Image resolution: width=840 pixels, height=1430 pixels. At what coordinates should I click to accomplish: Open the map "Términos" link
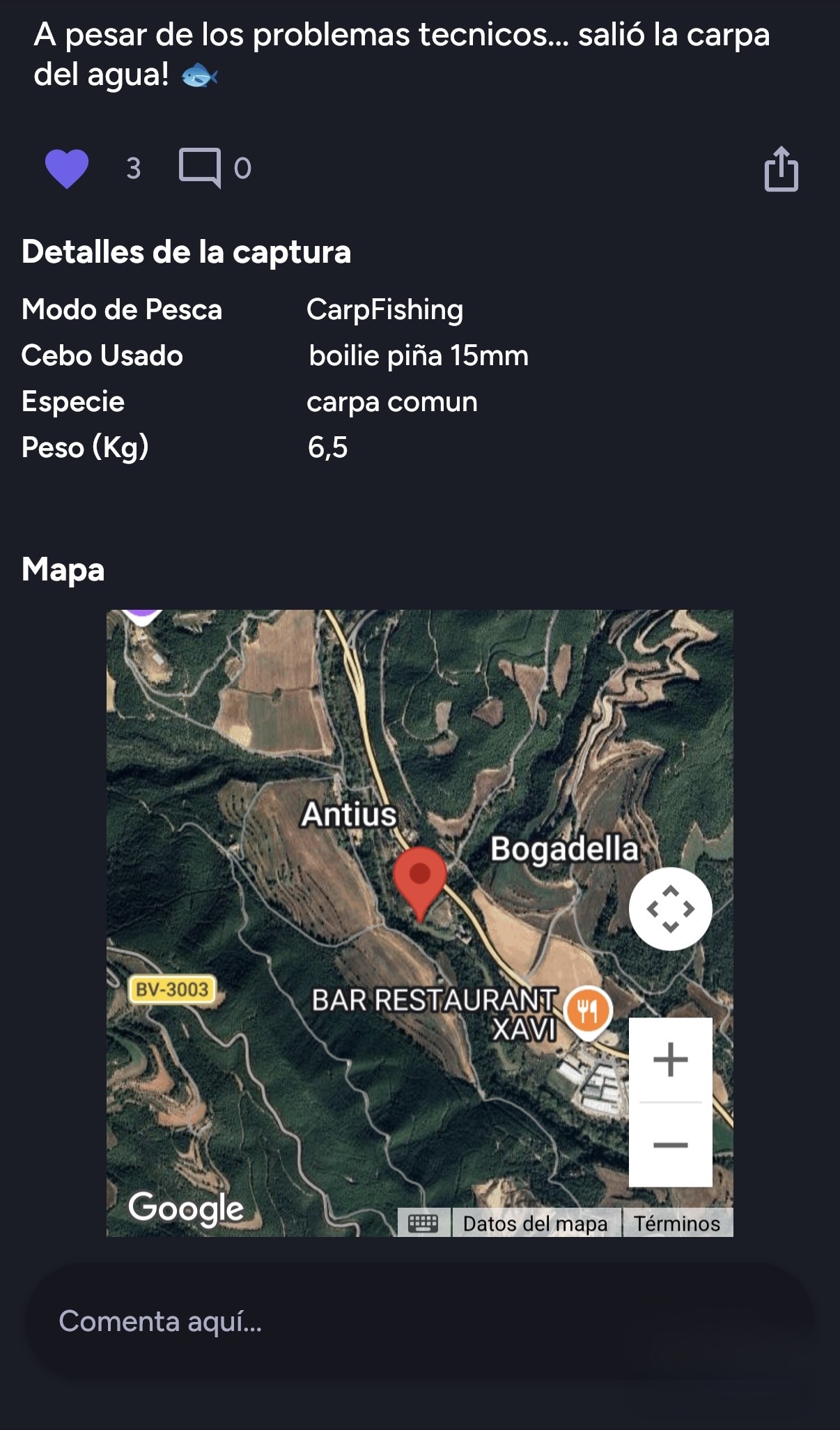pyautogui.click(x=676, y=1224)
